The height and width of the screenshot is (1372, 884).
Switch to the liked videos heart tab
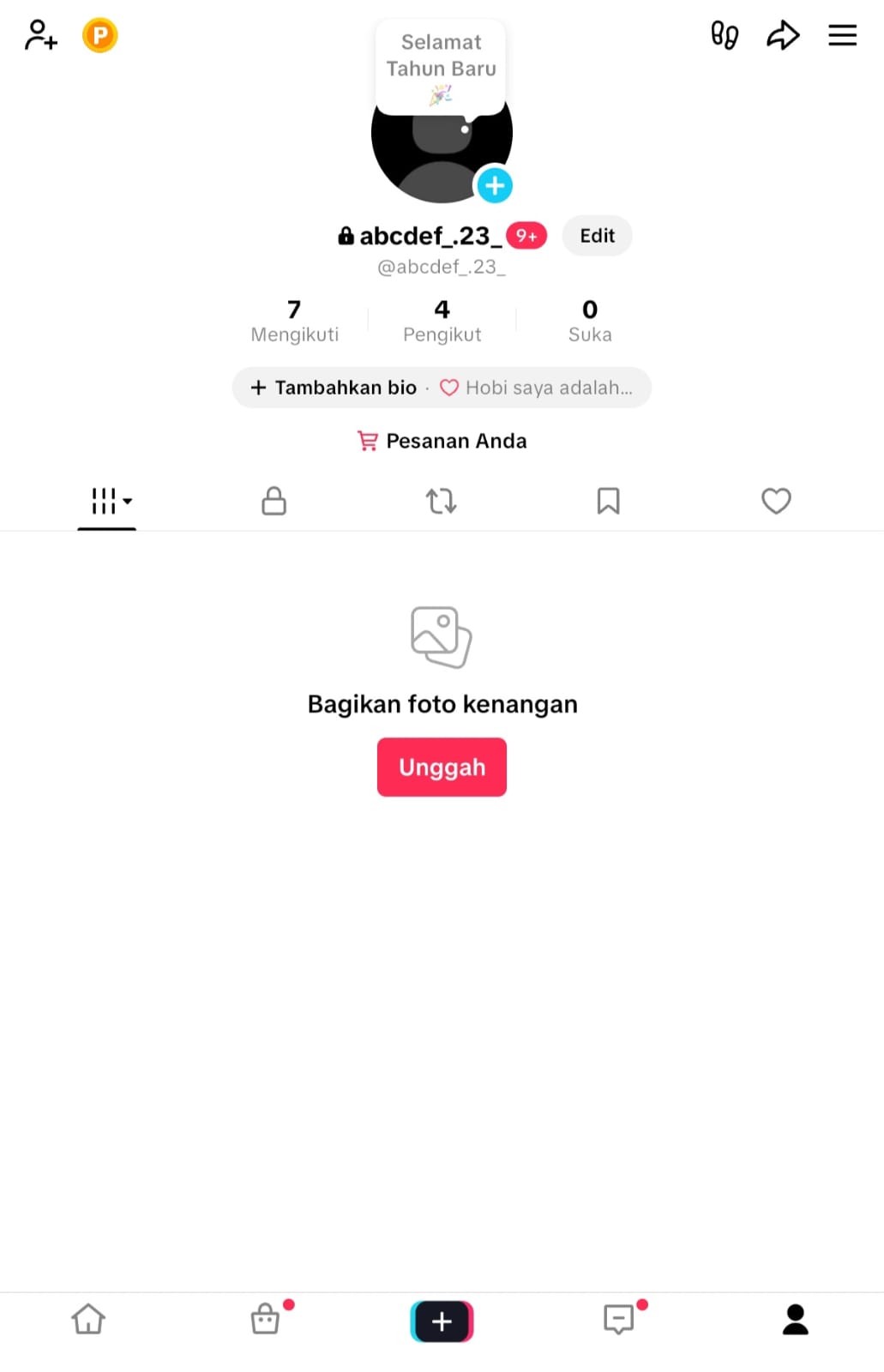[x=776, y=501]
